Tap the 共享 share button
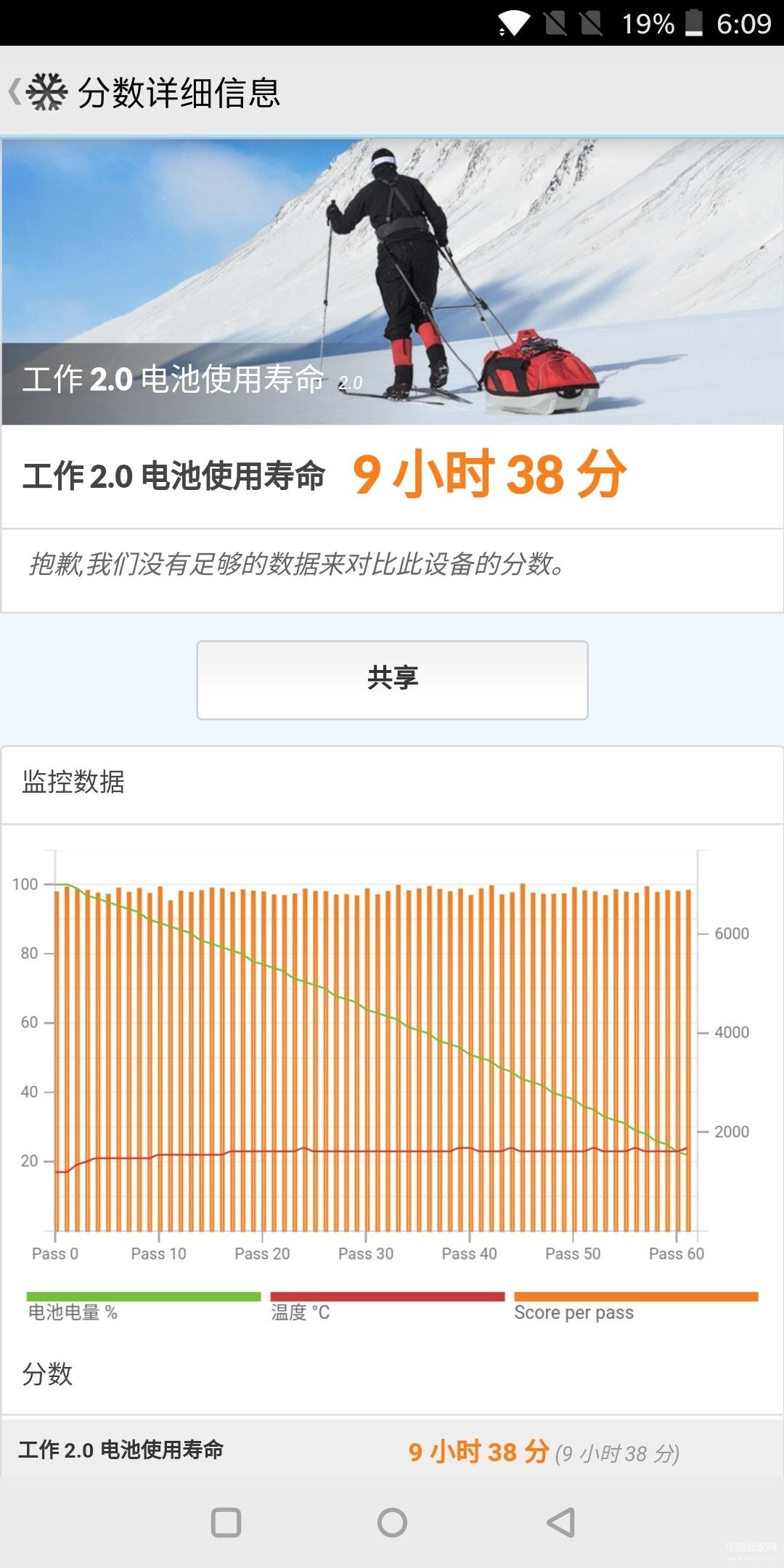This screenshot has width=784, height=1568. [392, 679]
